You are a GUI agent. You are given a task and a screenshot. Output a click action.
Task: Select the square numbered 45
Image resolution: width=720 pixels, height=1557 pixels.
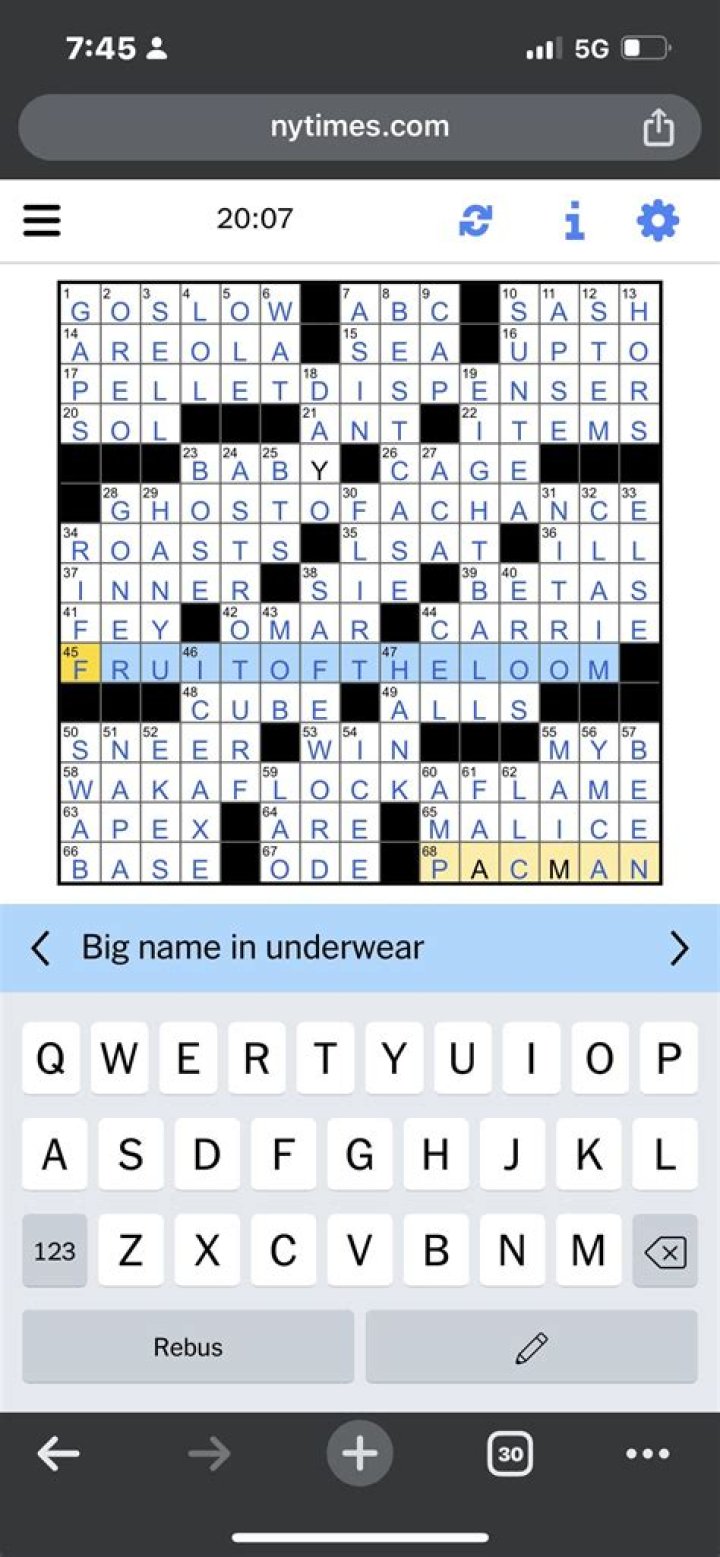(x=80, y=664)
